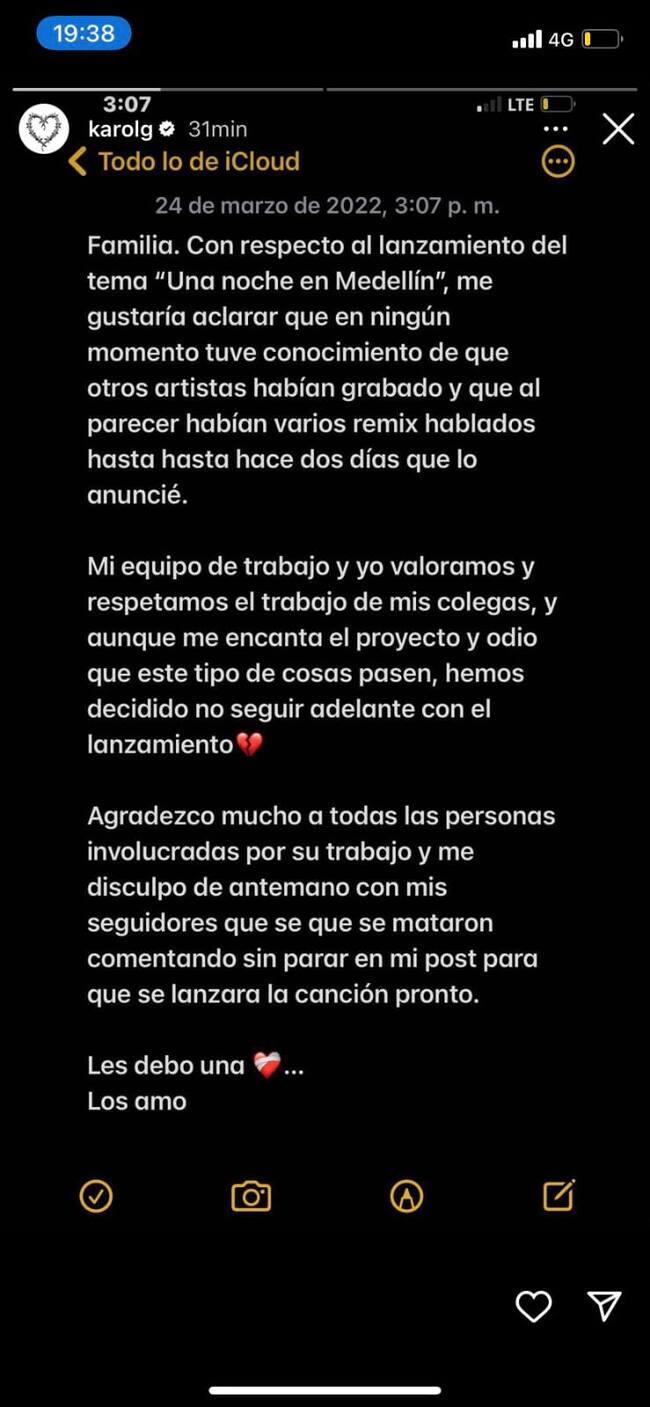
Task: Open karolg's profile picture
Action: click(44, 128)
